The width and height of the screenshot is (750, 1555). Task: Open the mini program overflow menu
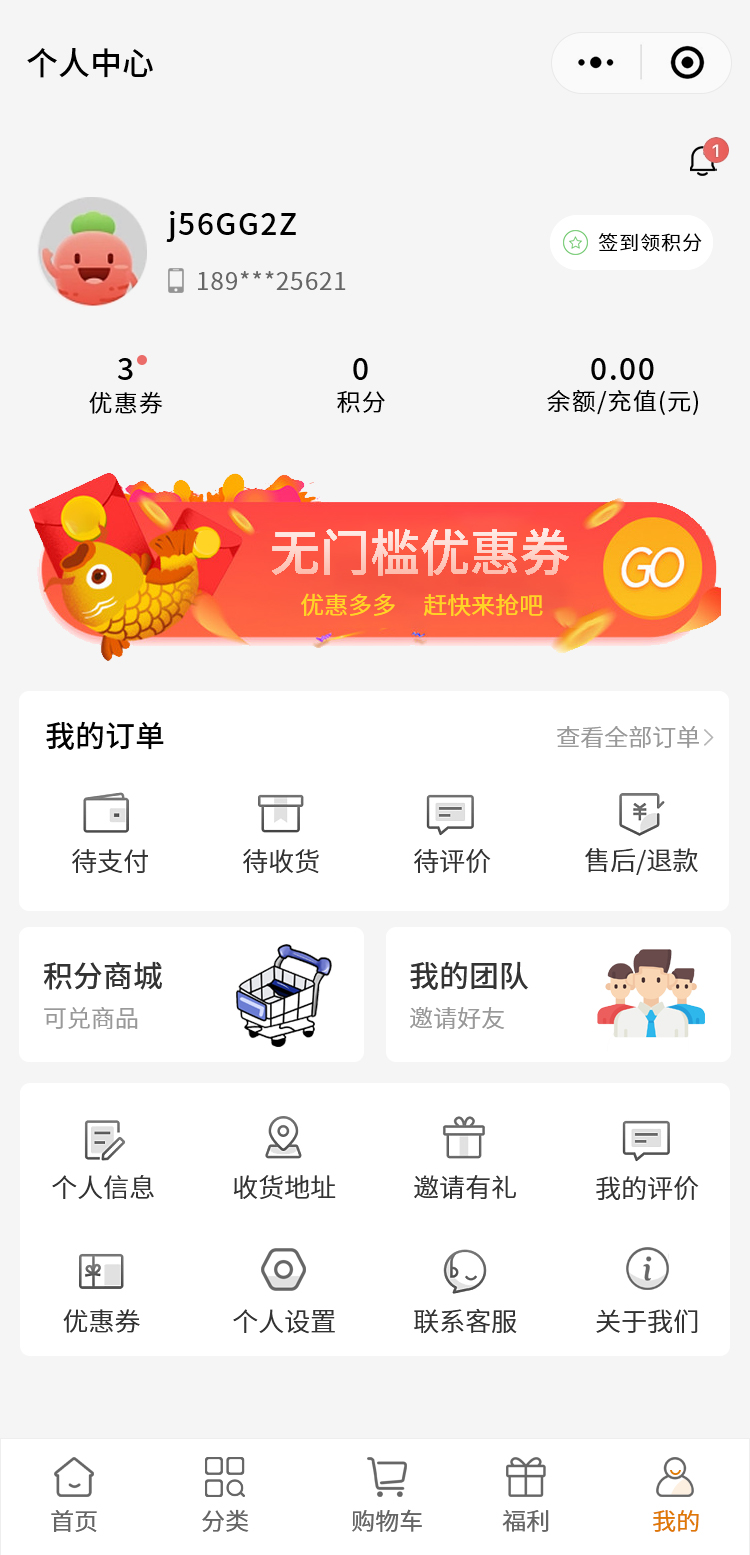[x=596, y=63]
